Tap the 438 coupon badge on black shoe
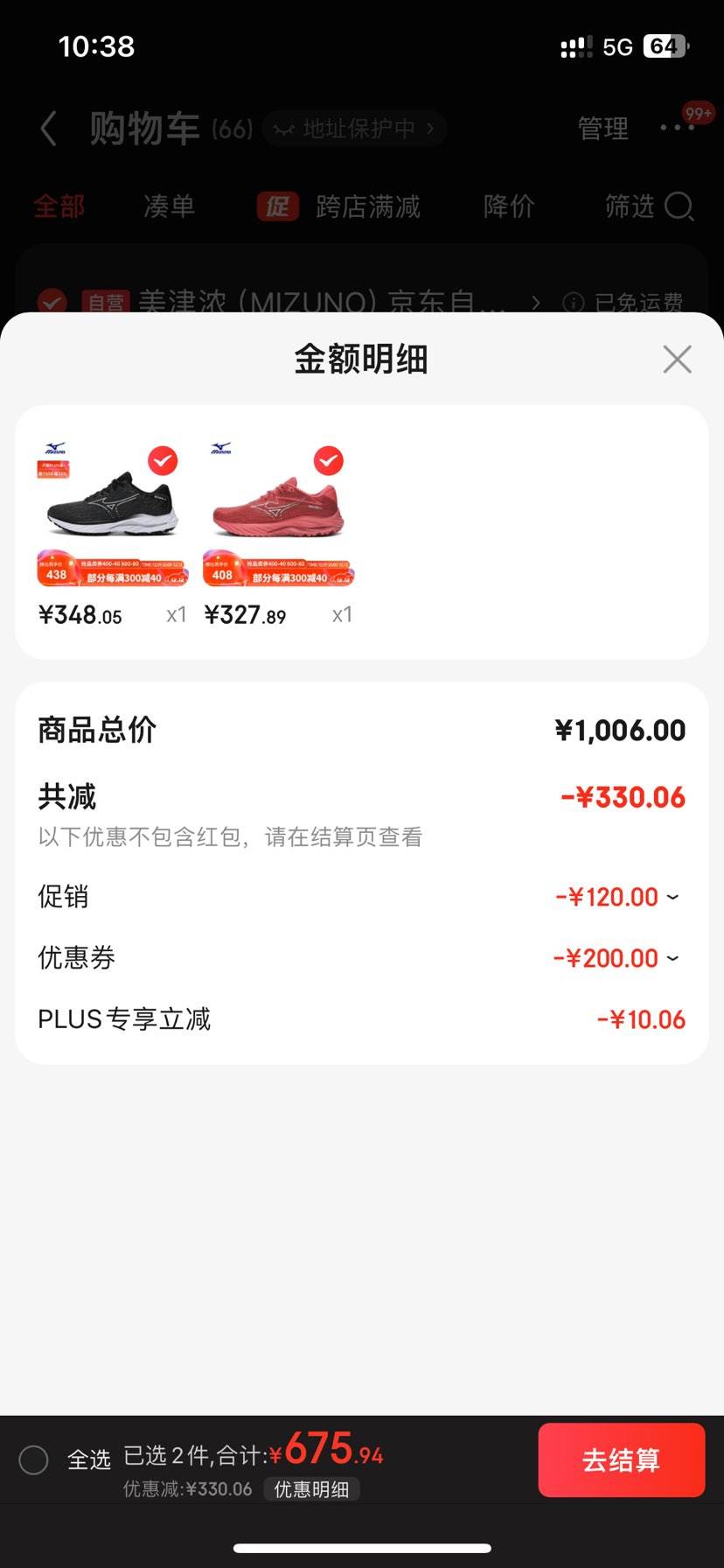 click(54, 574)
